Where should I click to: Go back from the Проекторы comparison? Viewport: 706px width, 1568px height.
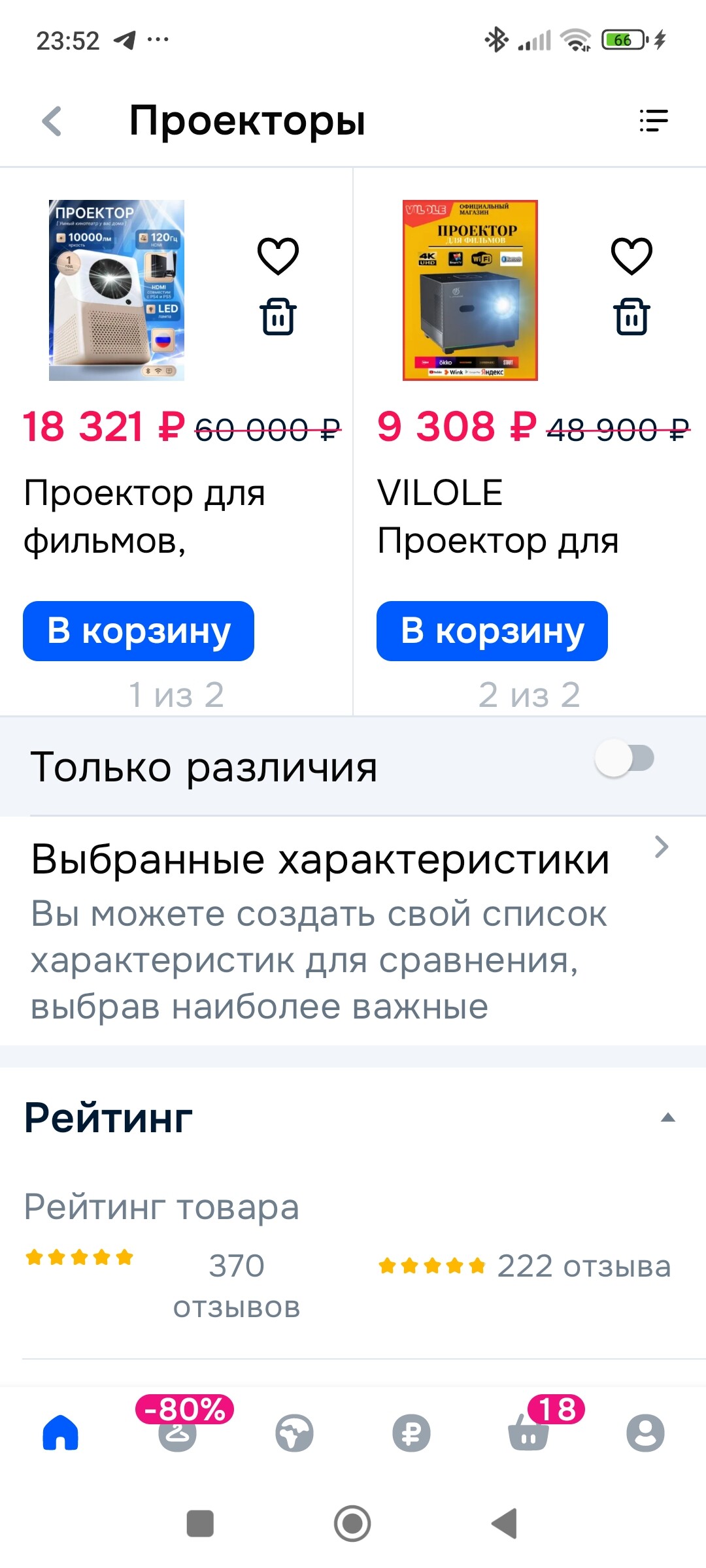(x=52, y=121)
